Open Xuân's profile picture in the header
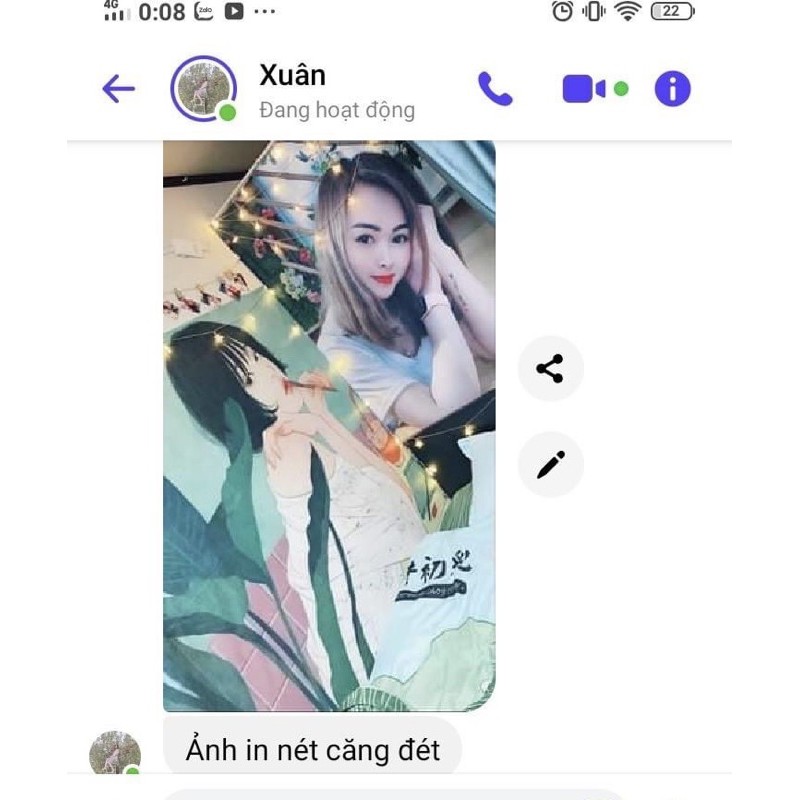The height and width of the screenshot is (800, 800). tap(203, 89)
